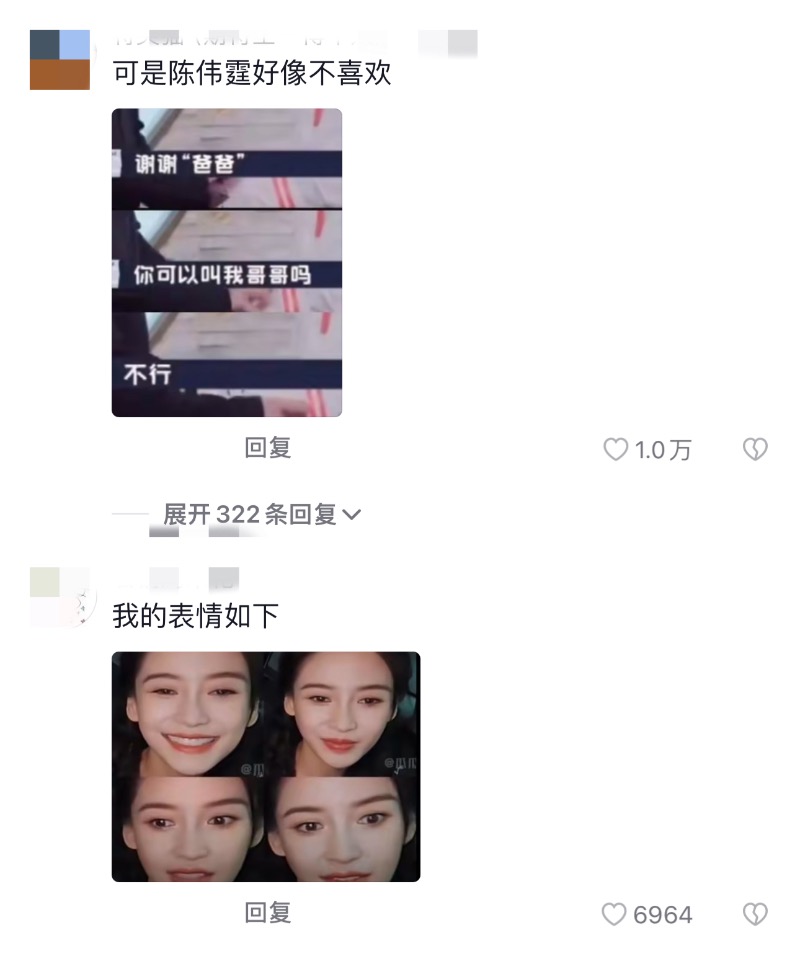The height and width of the screenshot is (956, 800).
Task: Reply to the 可是陈伟霆好像不喜欢 comment
Action: tap(267, 448)
